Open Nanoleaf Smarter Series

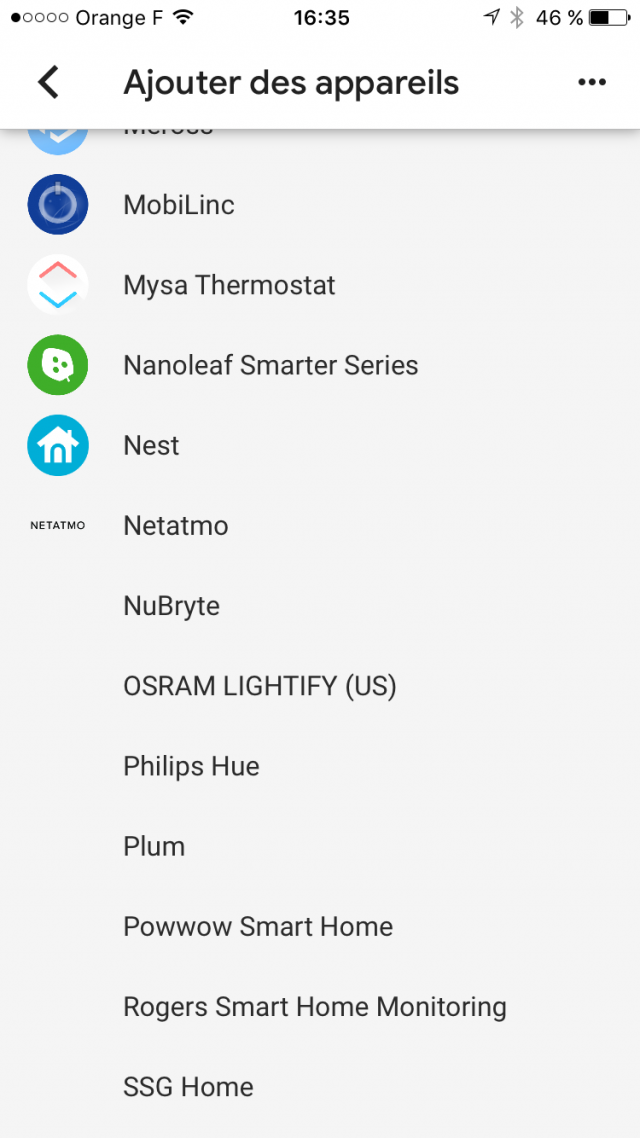coord(270,365)
